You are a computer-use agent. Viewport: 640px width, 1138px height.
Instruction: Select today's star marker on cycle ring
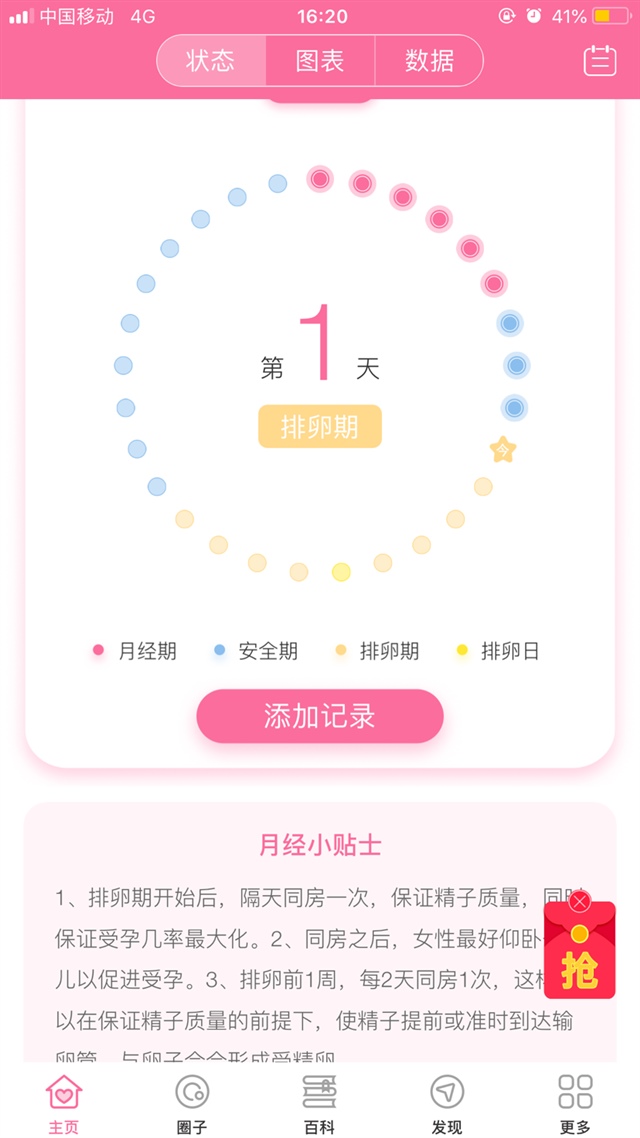pyautogui.click(x=502, y=450)
